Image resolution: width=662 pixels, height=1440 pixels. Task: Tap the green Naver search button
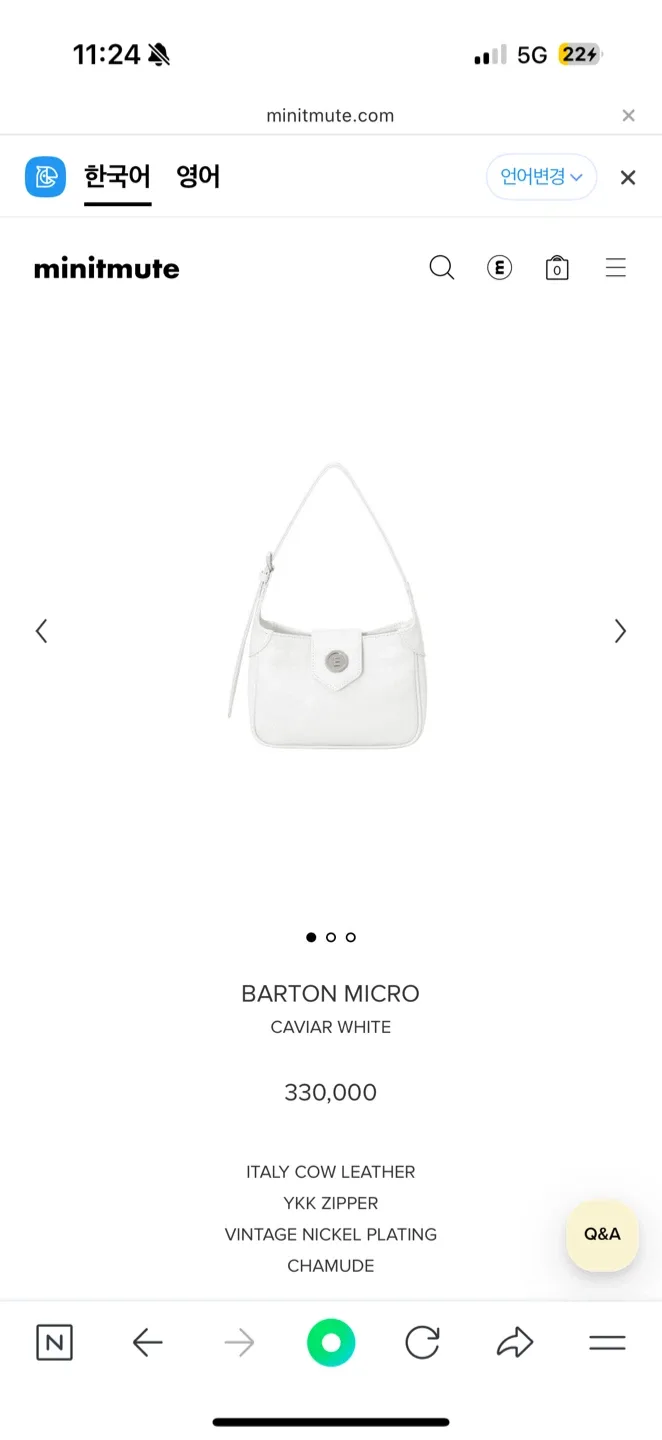point(331,1343)
